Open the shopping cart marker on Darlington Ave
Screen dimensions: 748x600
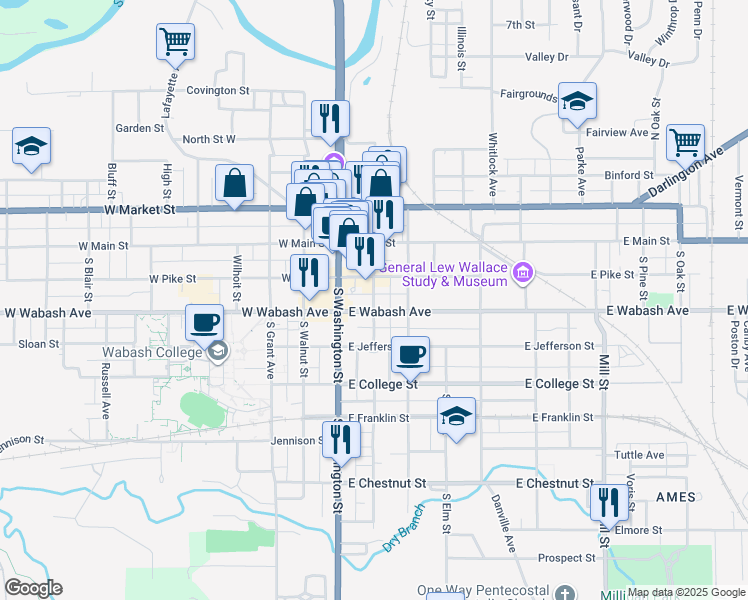click(686, 143)
